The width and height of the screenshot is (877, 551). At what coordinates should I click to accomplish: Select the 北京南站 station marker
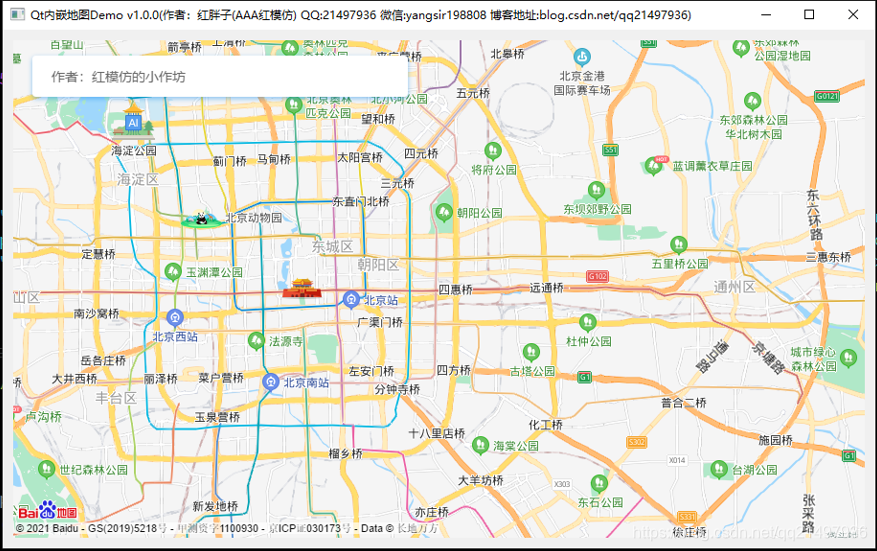coord(270,382)
